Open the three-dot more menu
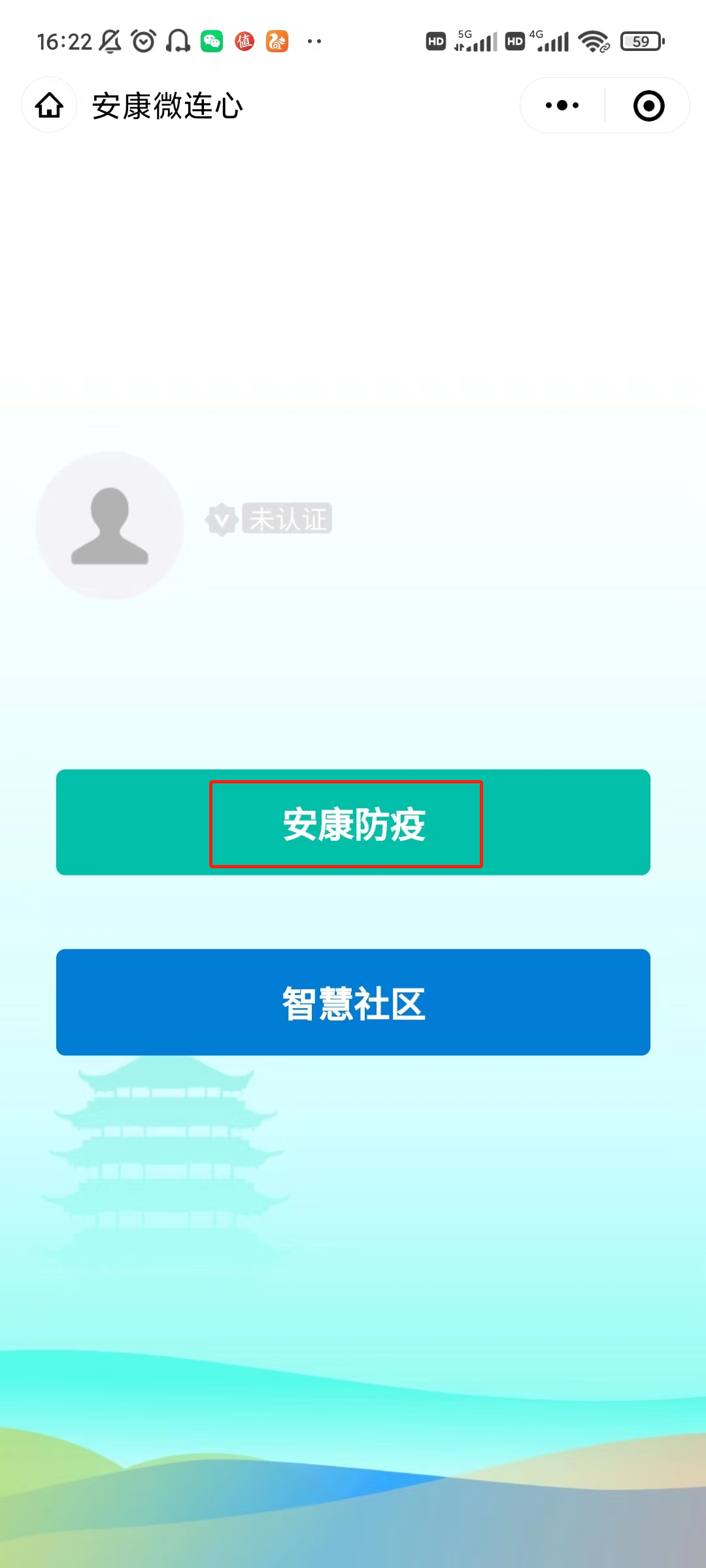The image size is (706, 1568). [562, 105]
